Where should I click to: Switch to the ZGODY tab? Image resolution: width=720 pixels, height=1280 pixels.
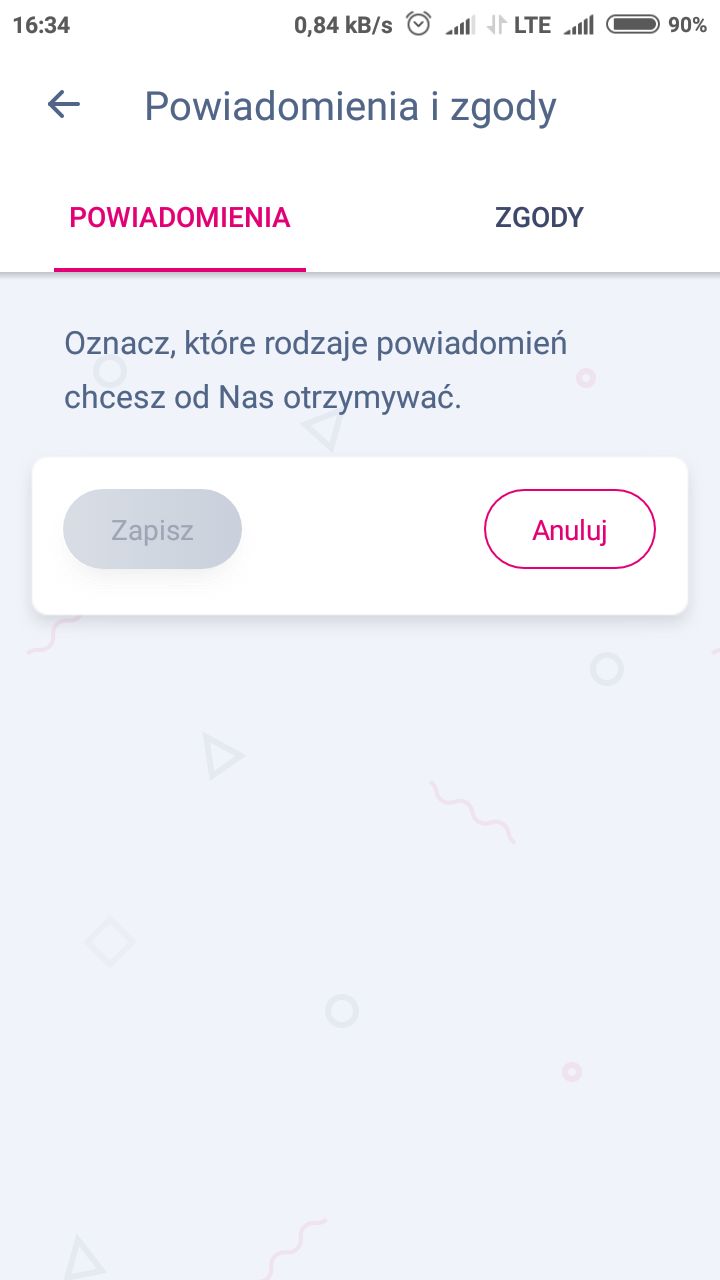(539, 217)
